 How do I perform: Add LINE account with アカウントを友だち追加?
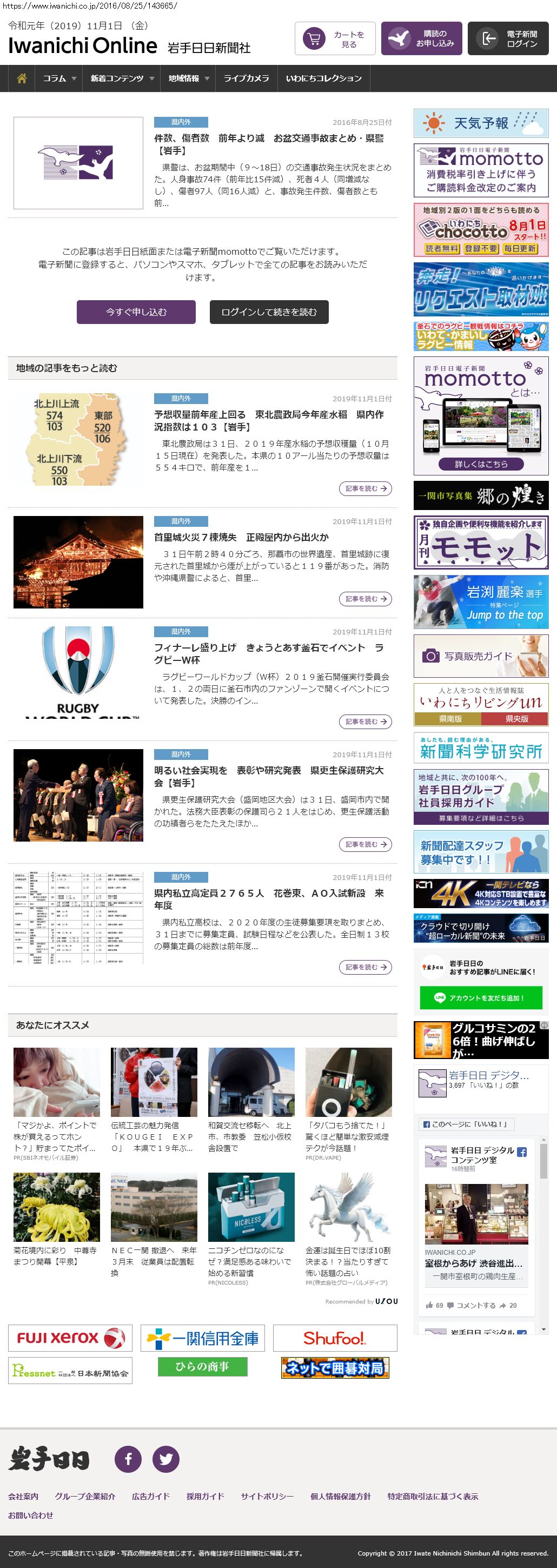point(480,998)
